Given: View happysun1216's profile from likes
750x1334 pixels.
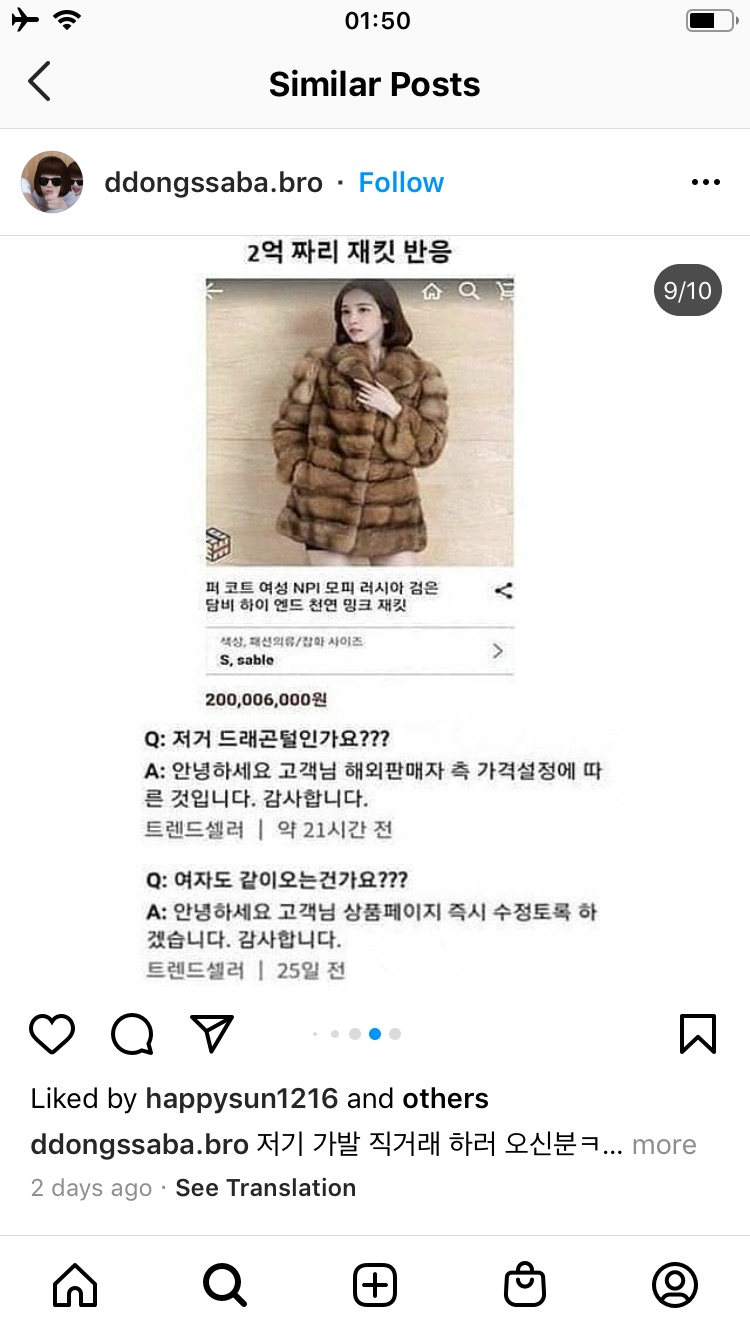Looking at the screenshot, I should coord(241,1099).
